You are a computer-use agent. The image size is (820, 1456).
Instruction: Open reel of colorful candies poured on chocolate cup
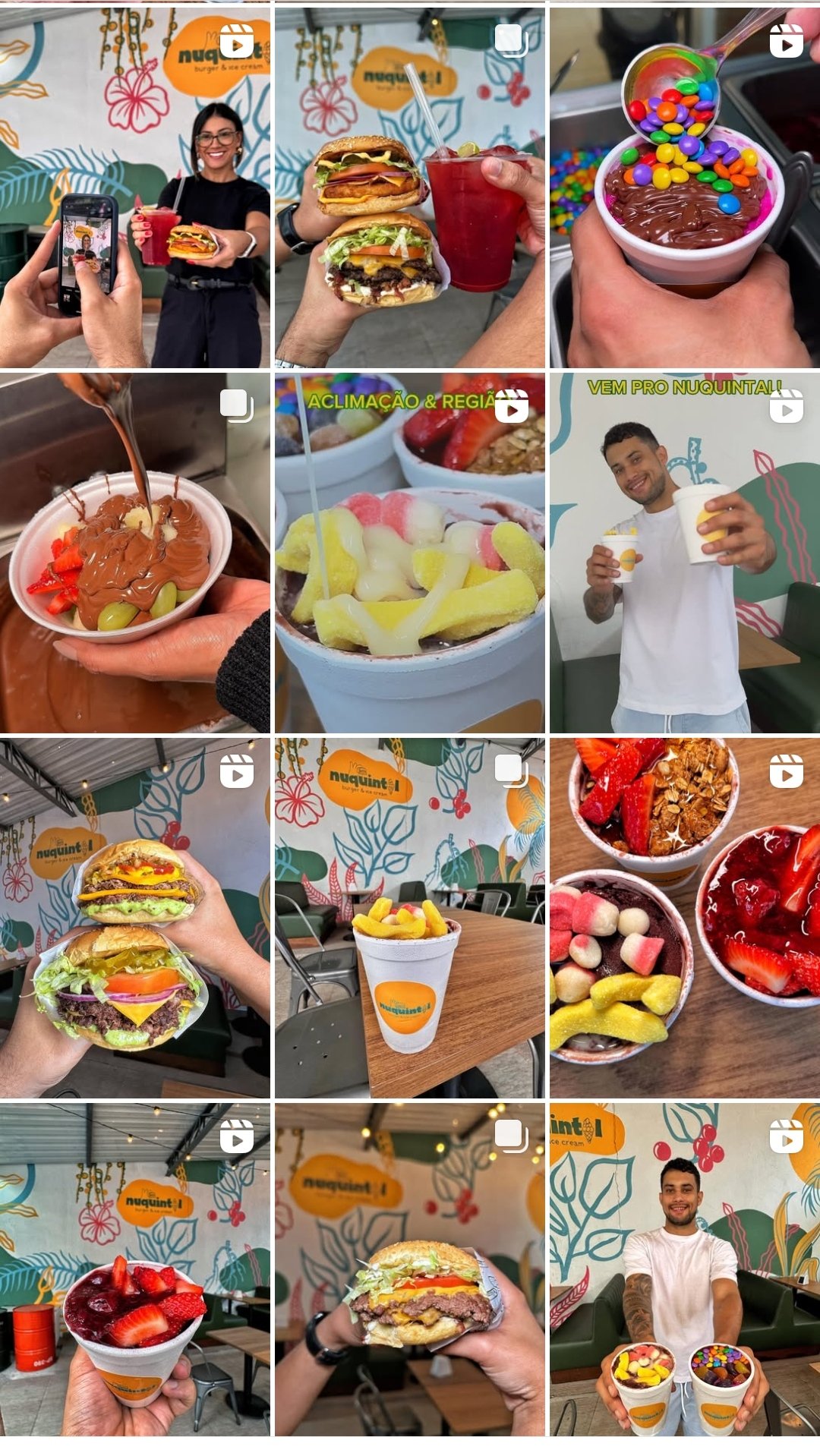(684, 188)
